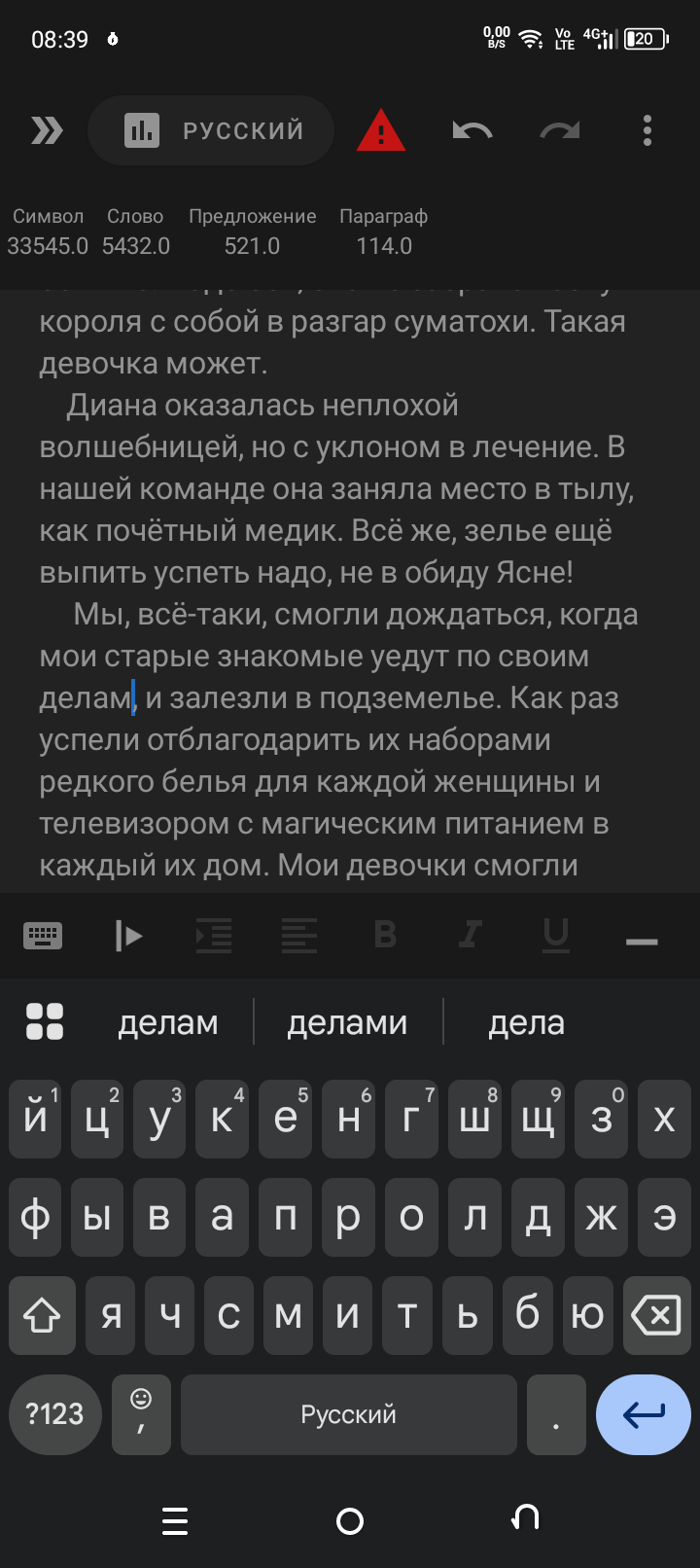Switch to the ?123 symbols keyboard

pyautogui.click(x=55, y=1414)
